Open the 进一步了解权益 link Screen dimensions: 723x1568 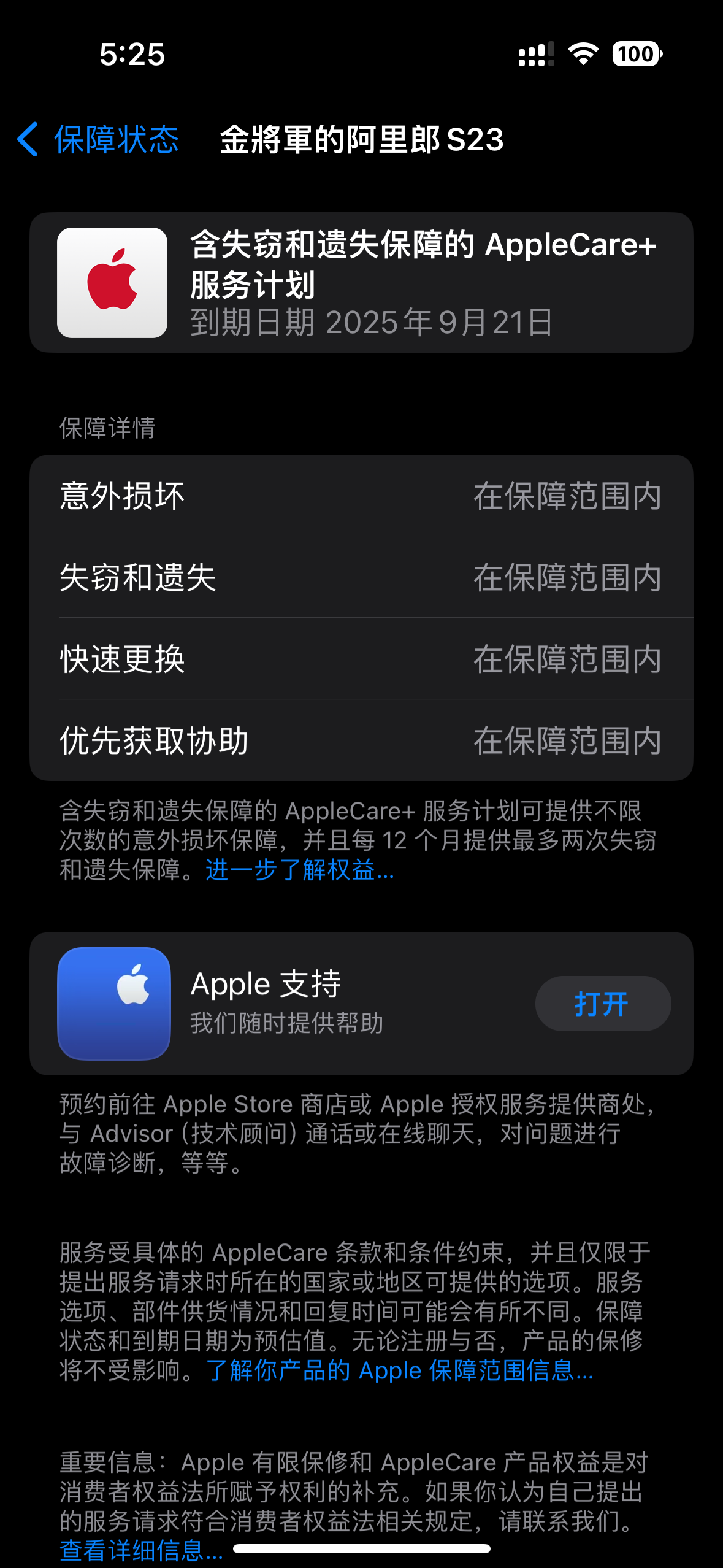[299, 870]
